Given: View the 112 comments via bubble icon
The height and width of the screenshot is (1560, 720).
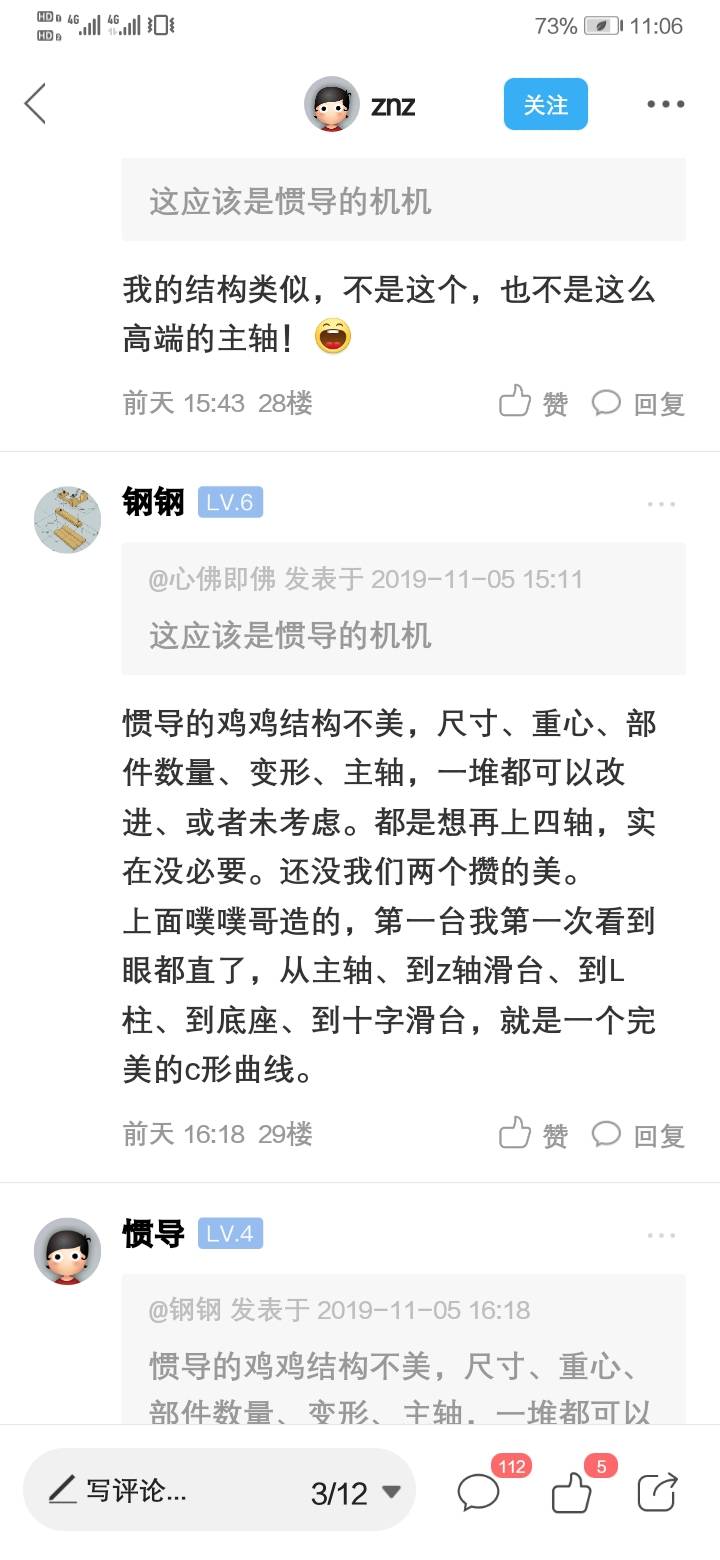Looking at the screenshot, I should [480, 1493].
